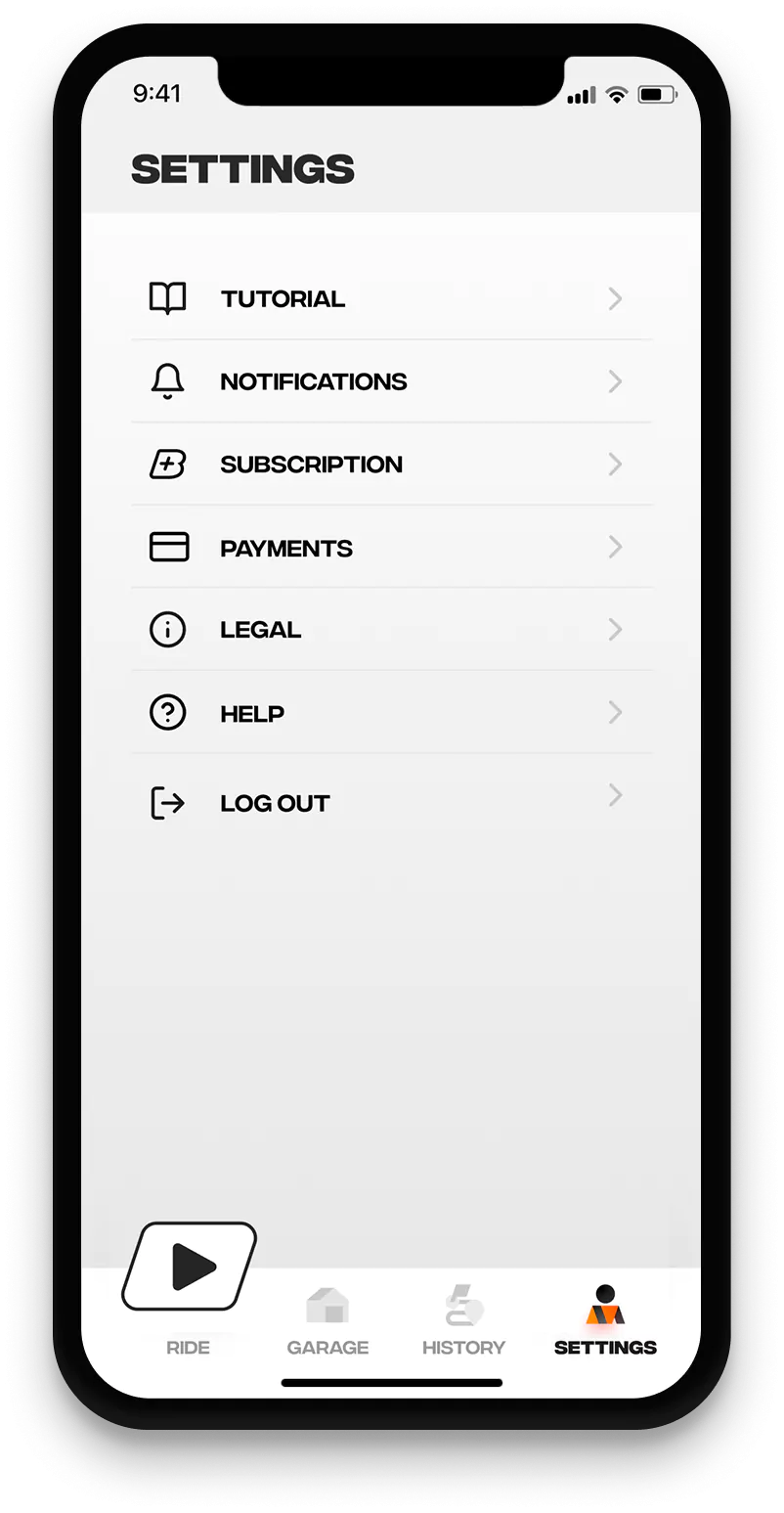Go to the Subscription page
This screenshot has height=1513, width=784.
[391, 464]
